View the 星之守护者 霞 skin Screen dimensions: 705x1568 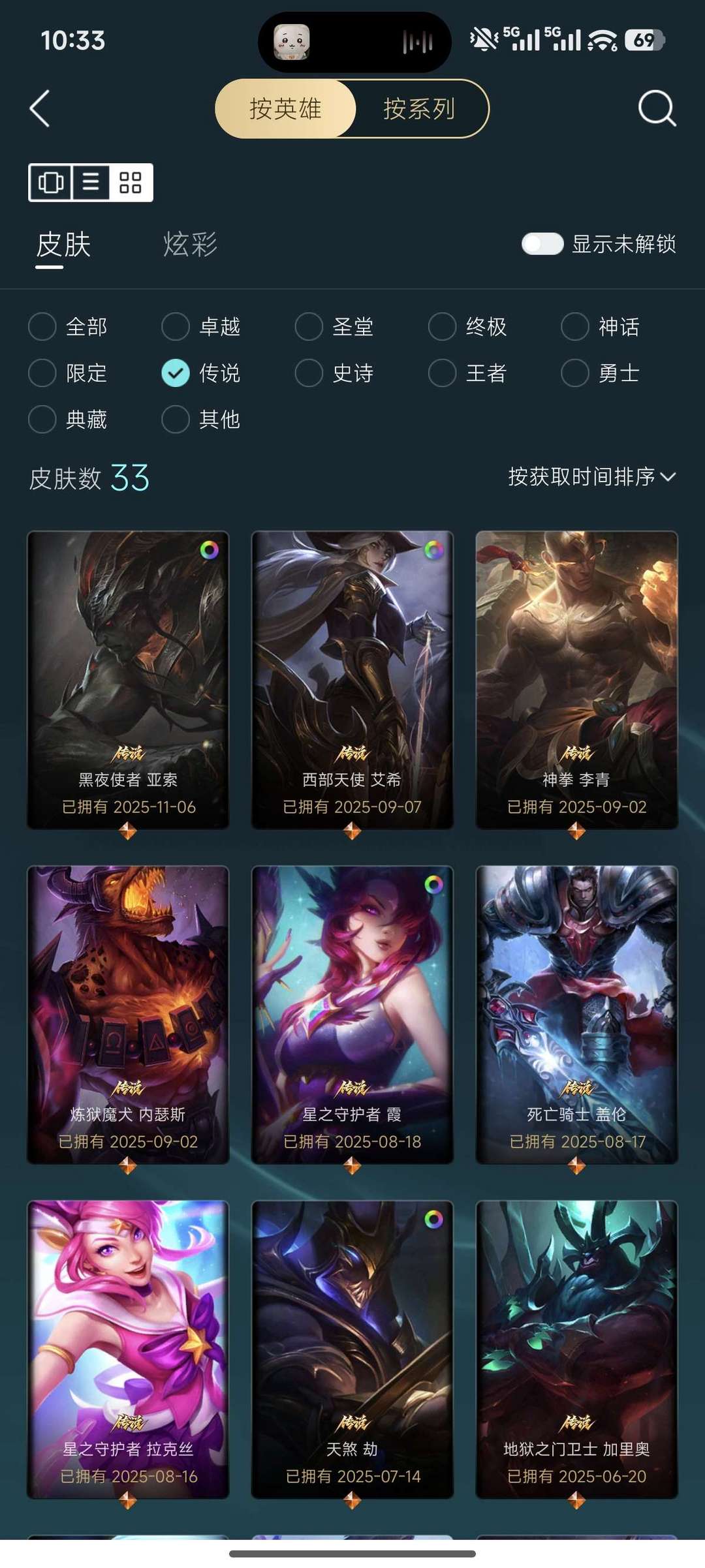pos(352,1015)
